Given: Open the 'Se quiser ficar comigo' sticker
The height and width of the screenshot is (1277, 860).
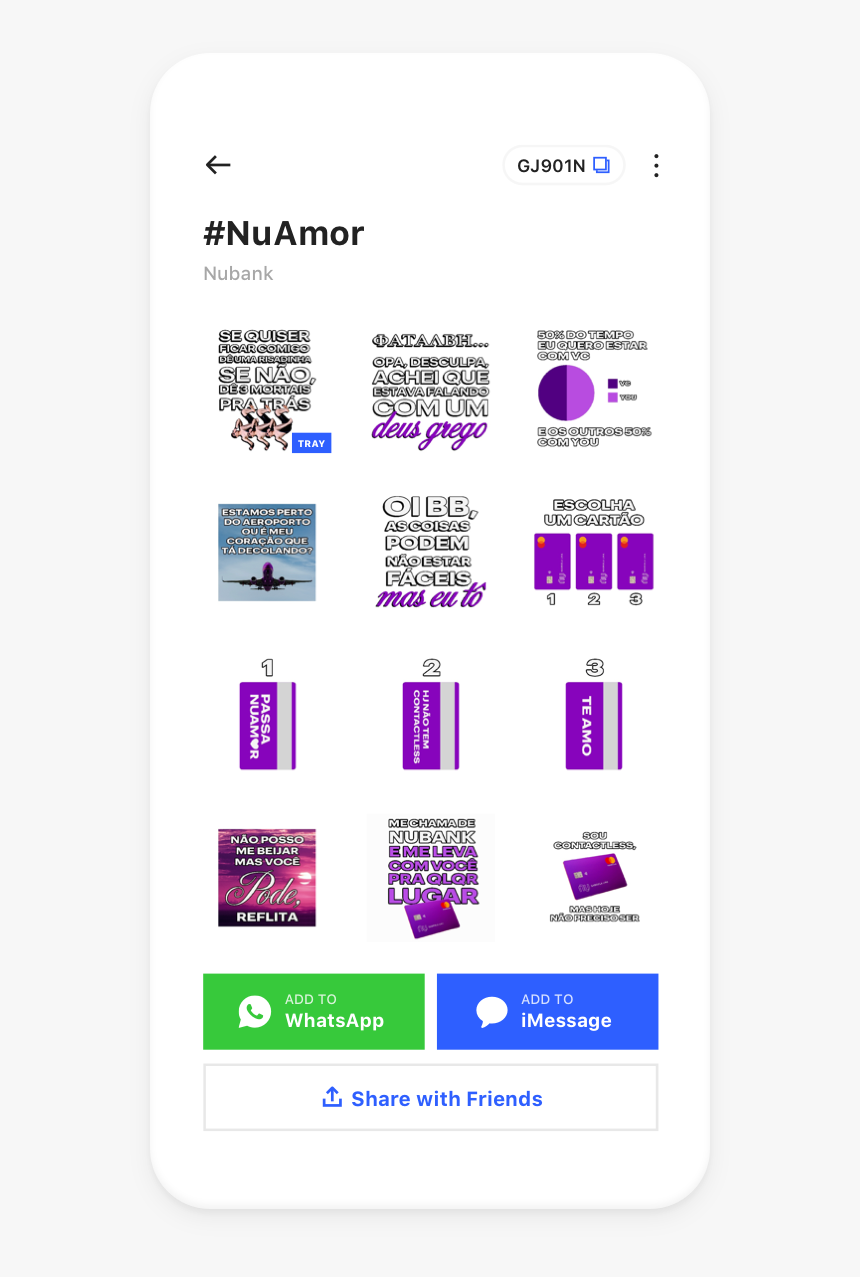Looking at the screenshot, I should coord(267,389).
